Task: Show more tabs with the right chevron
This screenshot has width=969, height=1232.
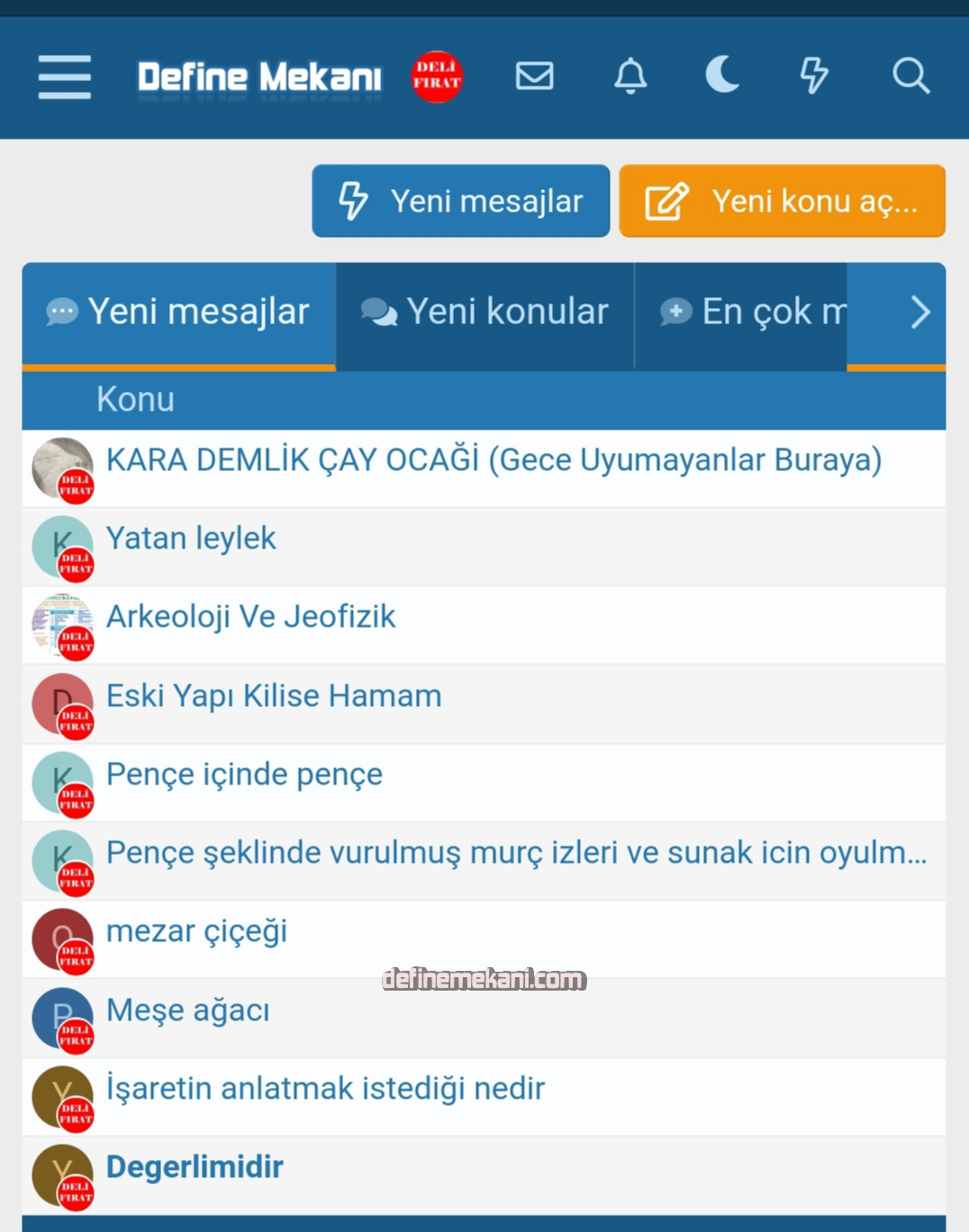Action: (x=919, y=313)
